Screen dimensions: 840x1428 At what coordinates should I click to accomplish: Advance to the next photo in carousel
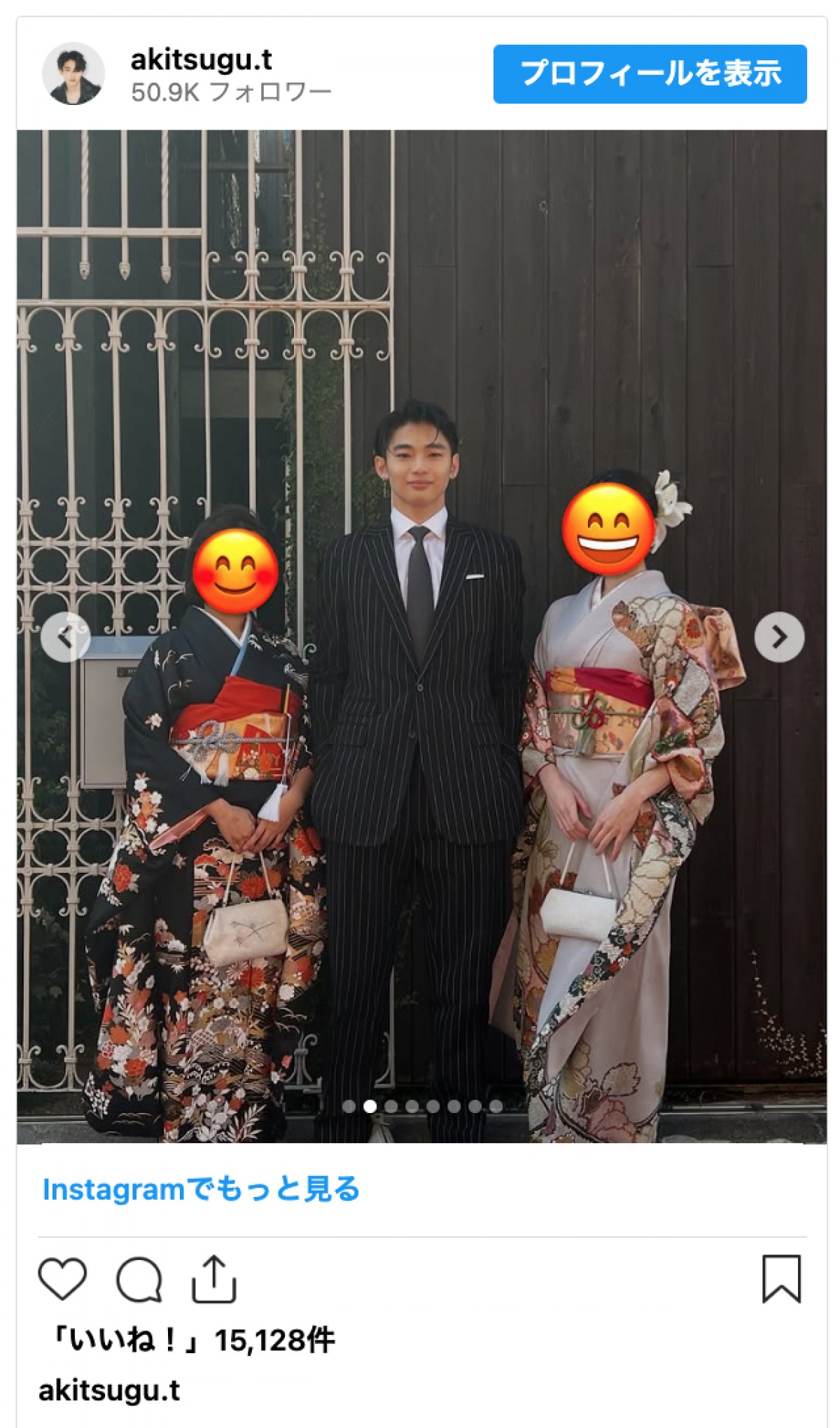pos(779,637)
